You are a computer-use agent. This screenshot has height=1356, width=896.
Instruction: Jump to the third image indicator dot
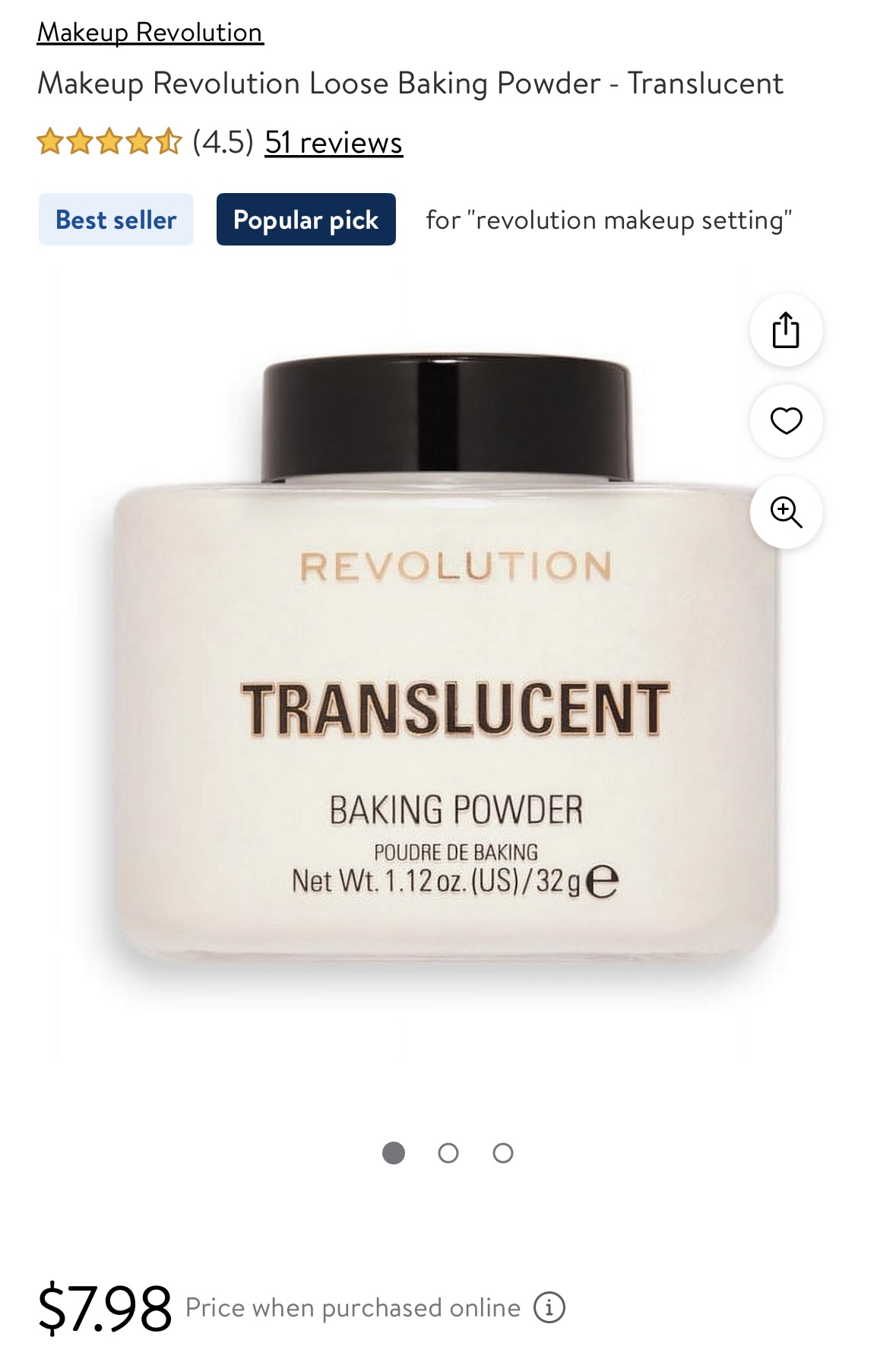pos(503,1153)
